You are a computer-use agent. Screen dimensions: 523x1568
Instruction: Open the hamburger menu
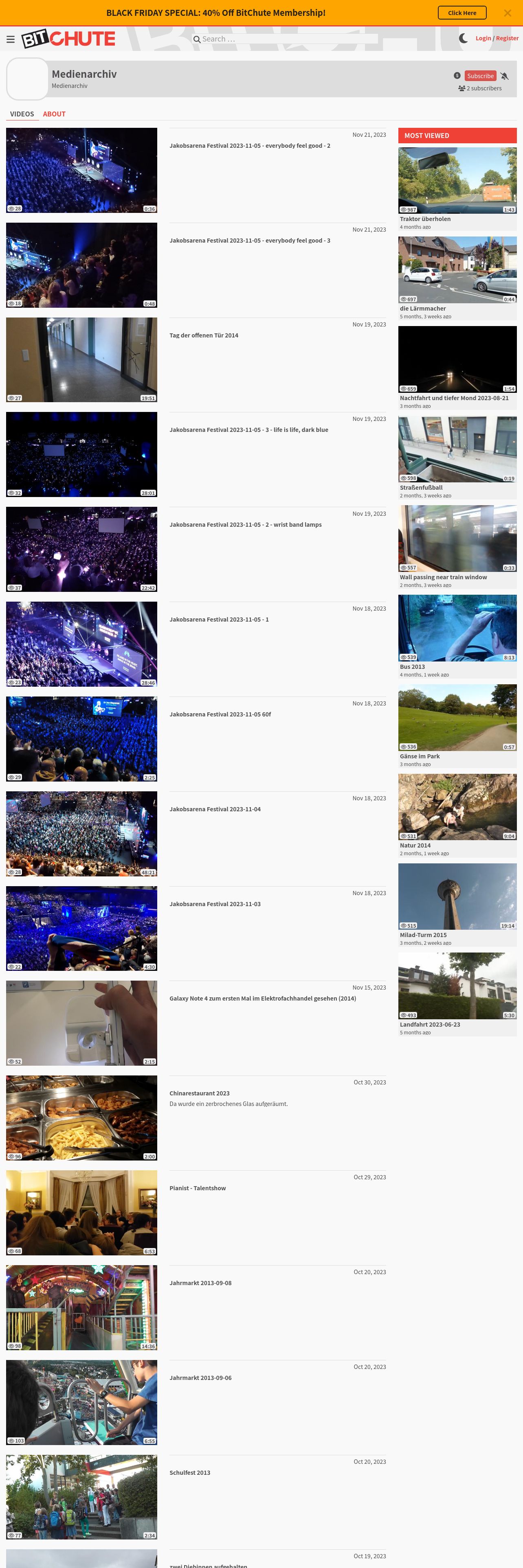click(10, 39)
